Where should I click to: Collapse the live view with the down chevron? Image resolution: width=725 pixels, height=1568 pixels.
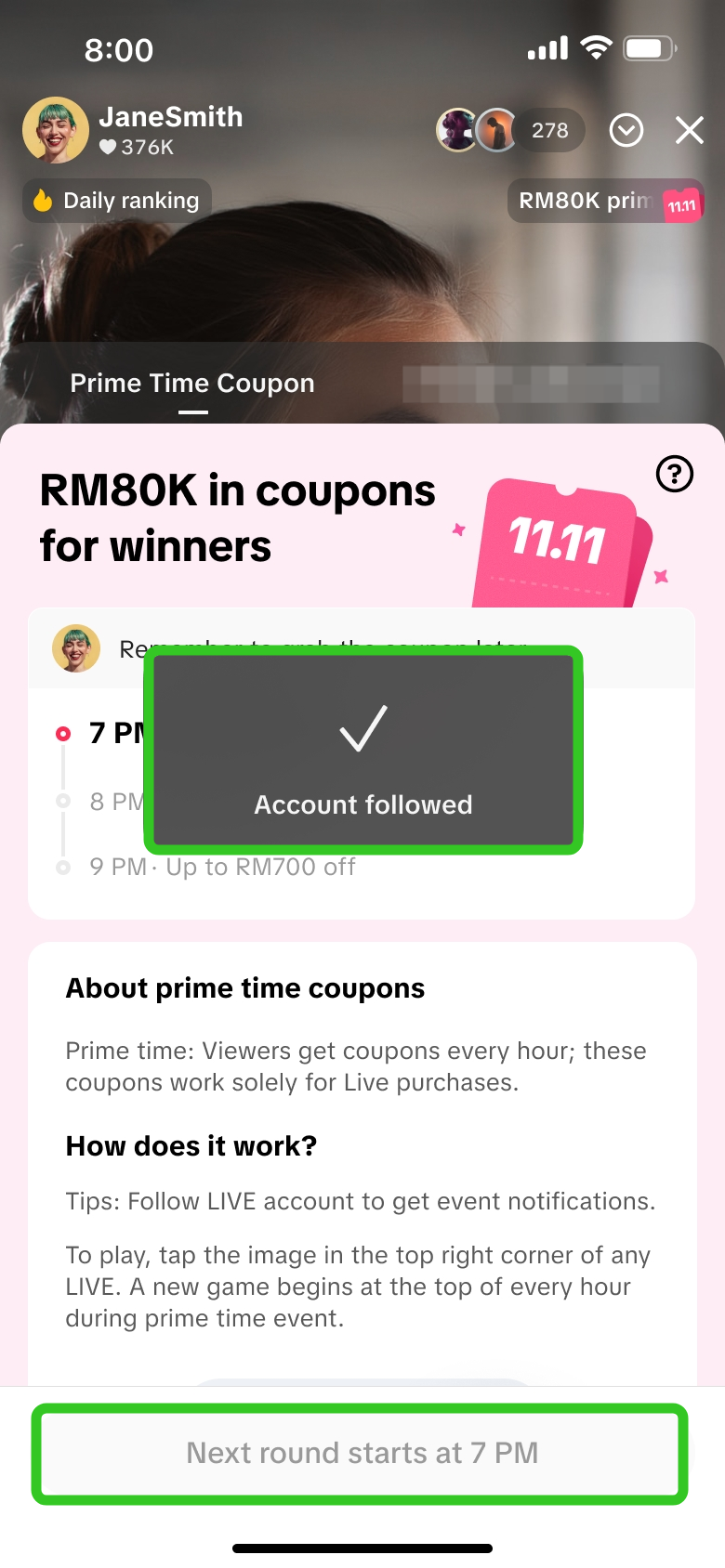[x=626, y=131]
